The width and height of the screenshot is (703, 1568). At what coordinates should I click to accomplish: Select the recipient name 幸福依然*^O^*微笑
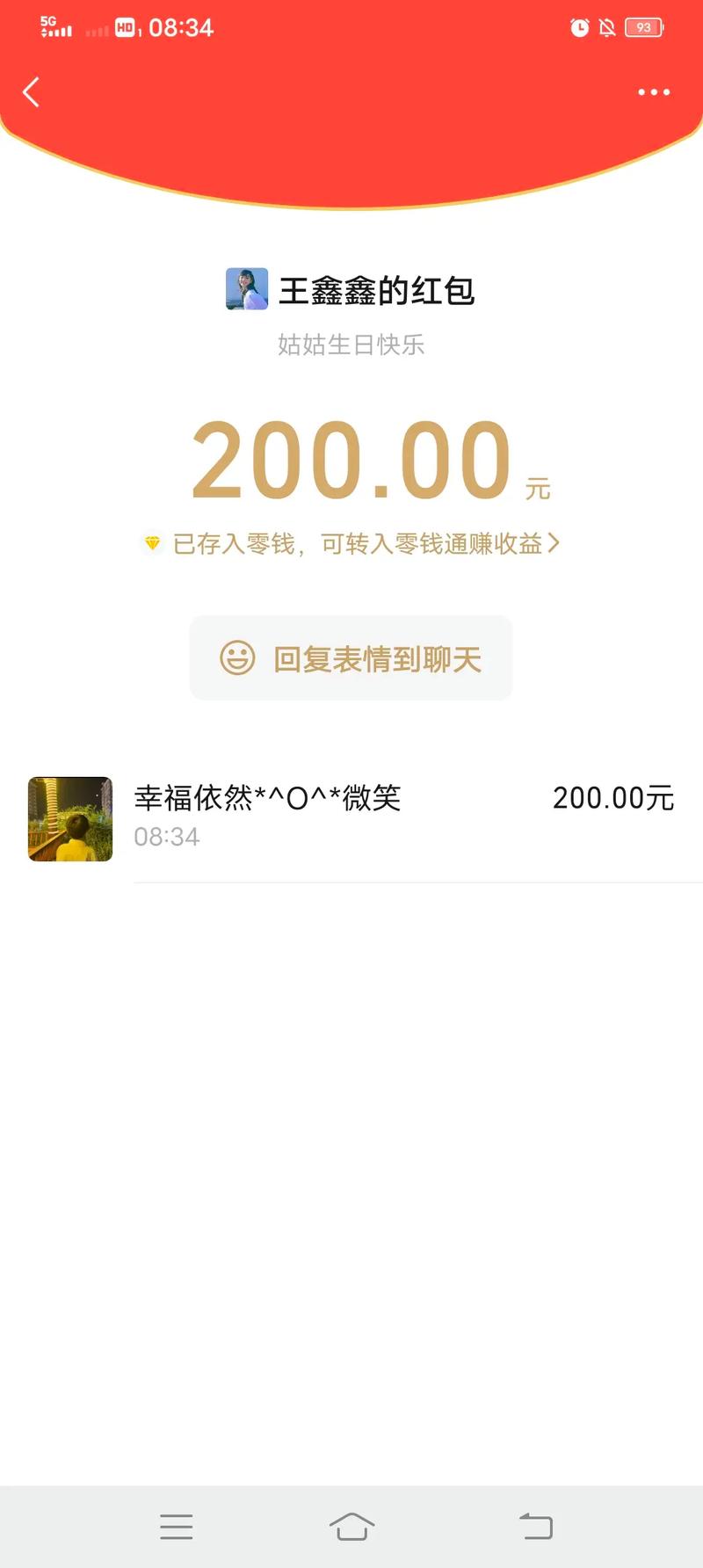click(267, 798)
